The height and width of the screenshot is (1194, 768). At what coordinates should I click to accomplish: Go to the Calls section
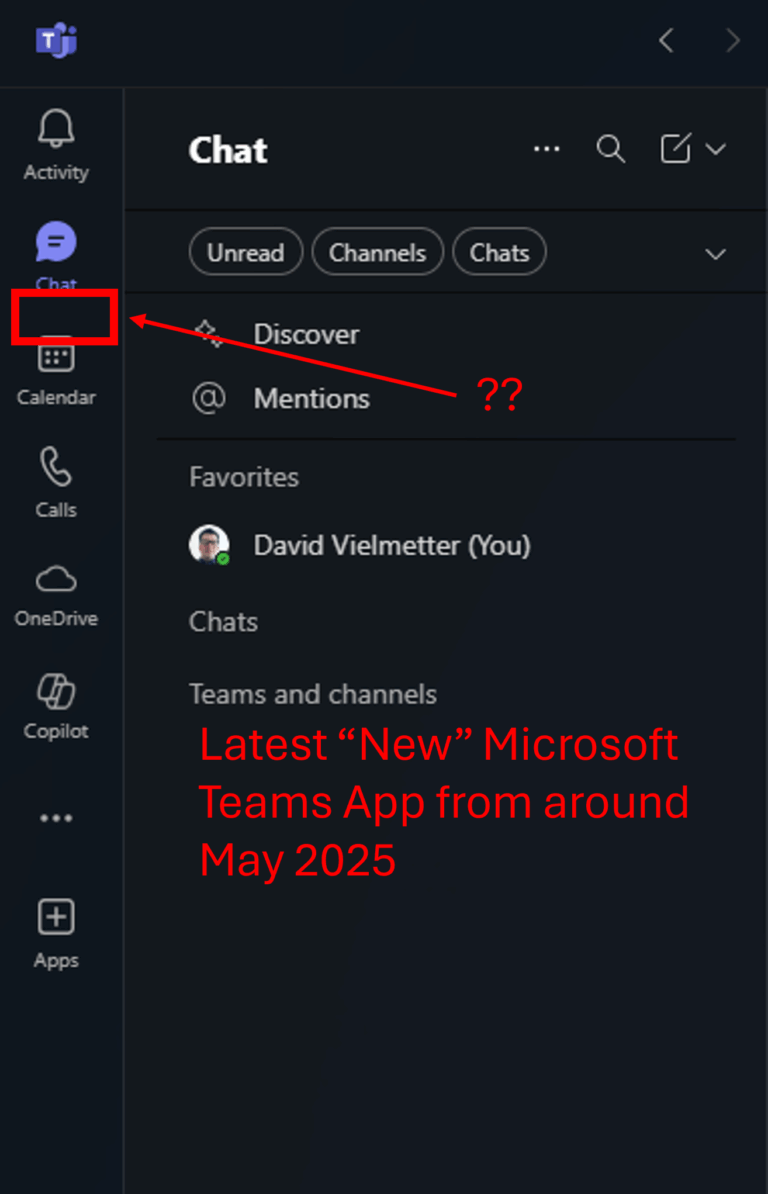coord(56,482)
